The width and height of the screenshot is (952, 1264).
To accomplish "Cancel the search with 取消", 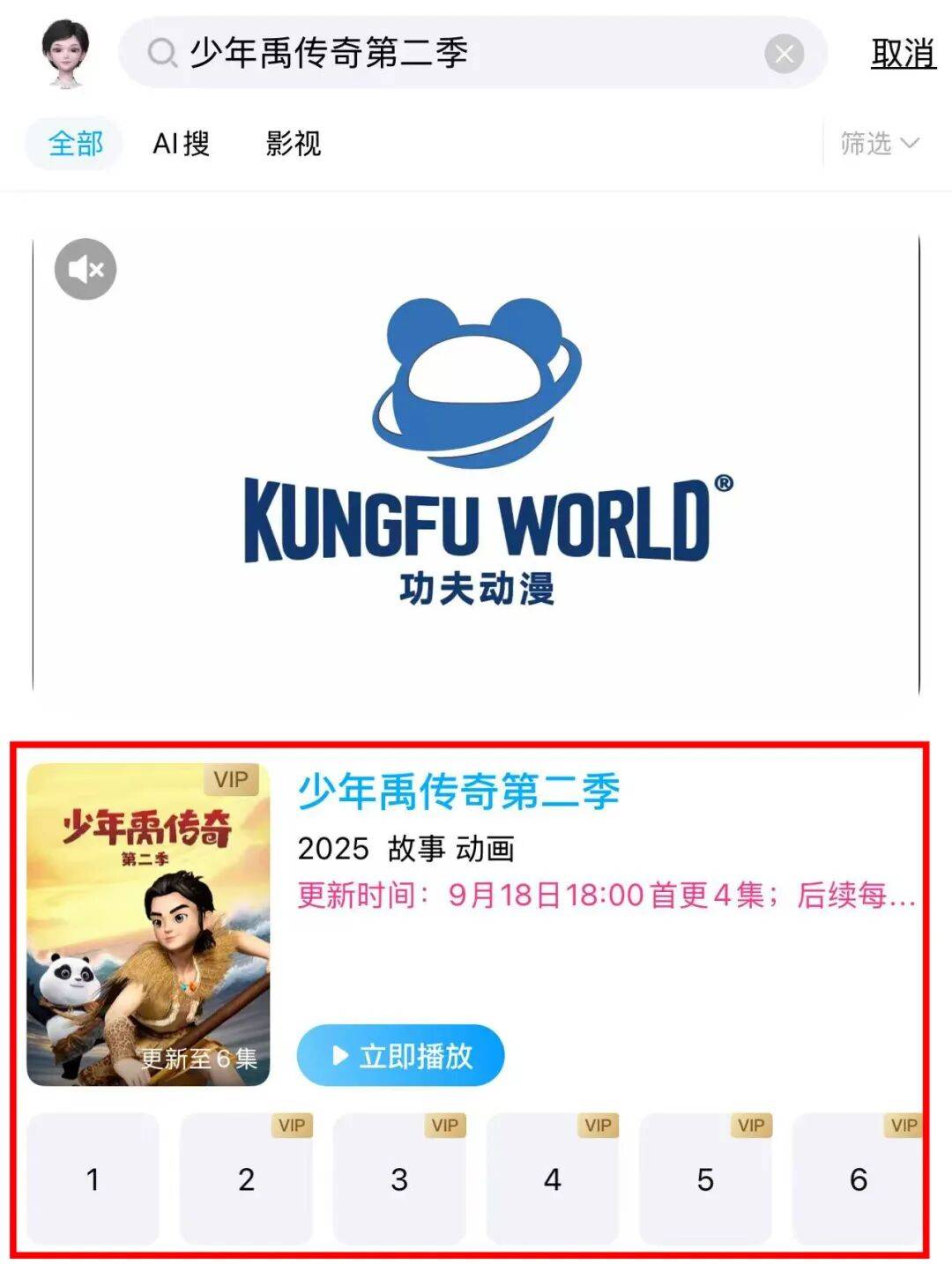I will pos(903,55).
